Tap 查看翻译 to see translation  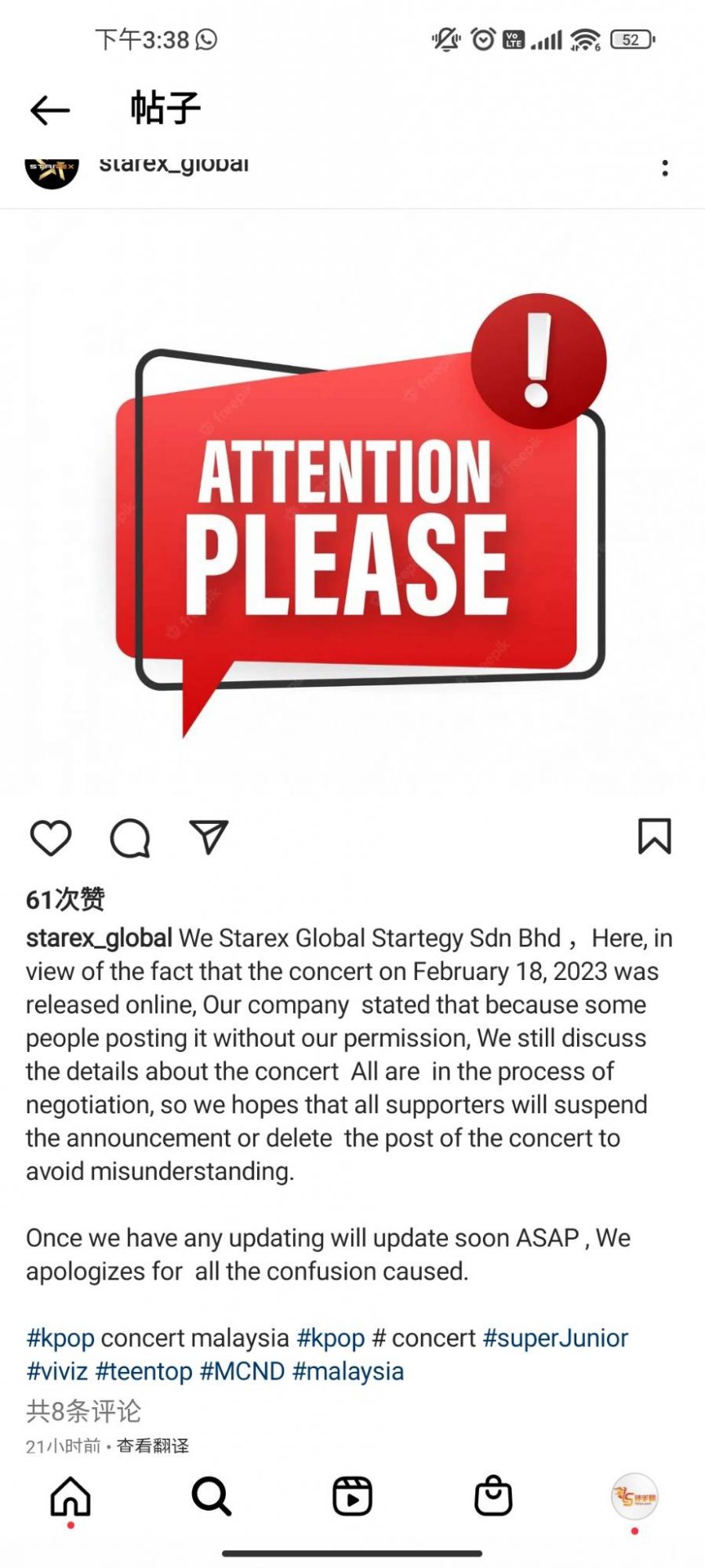(153, 1446)
